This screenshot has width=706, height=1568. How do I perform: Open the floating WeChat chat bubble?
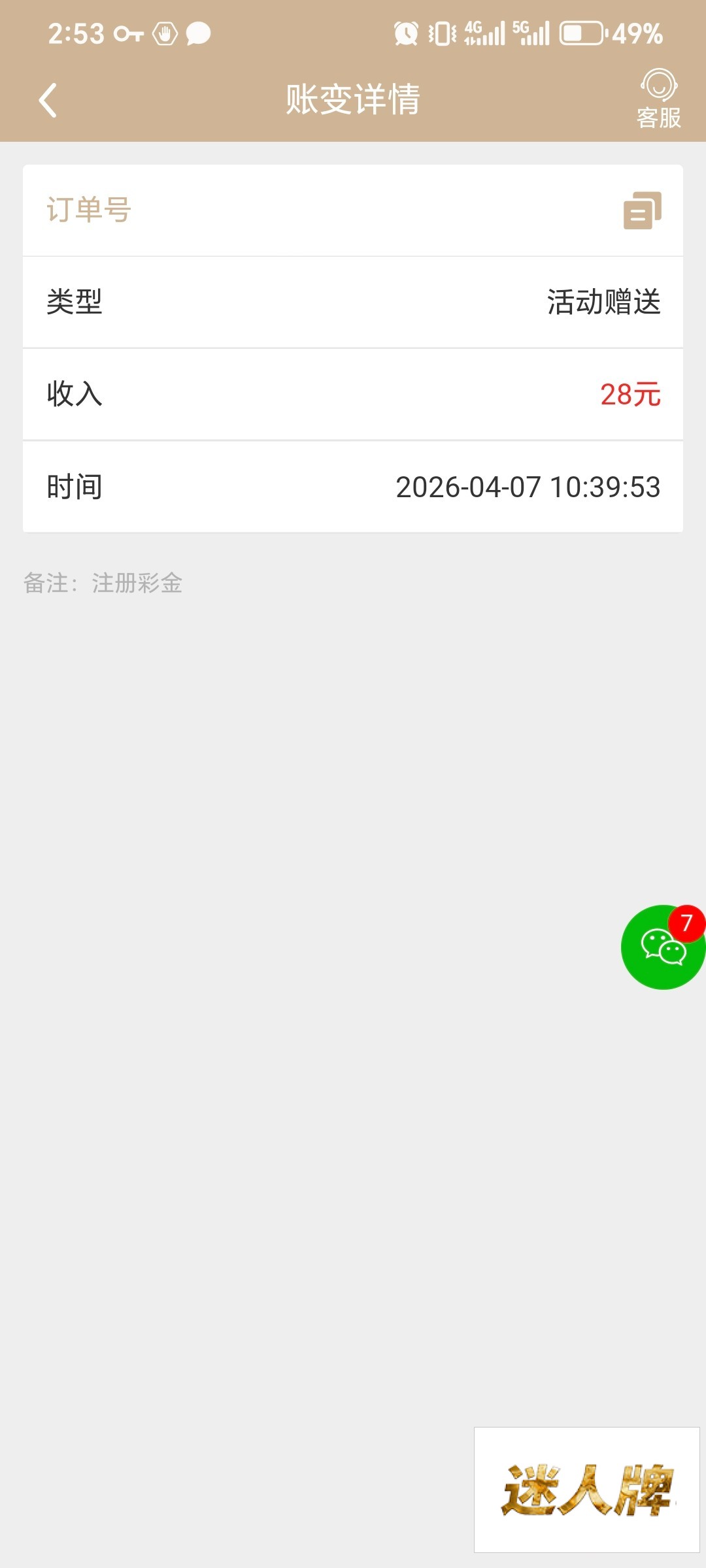(662, 947)
